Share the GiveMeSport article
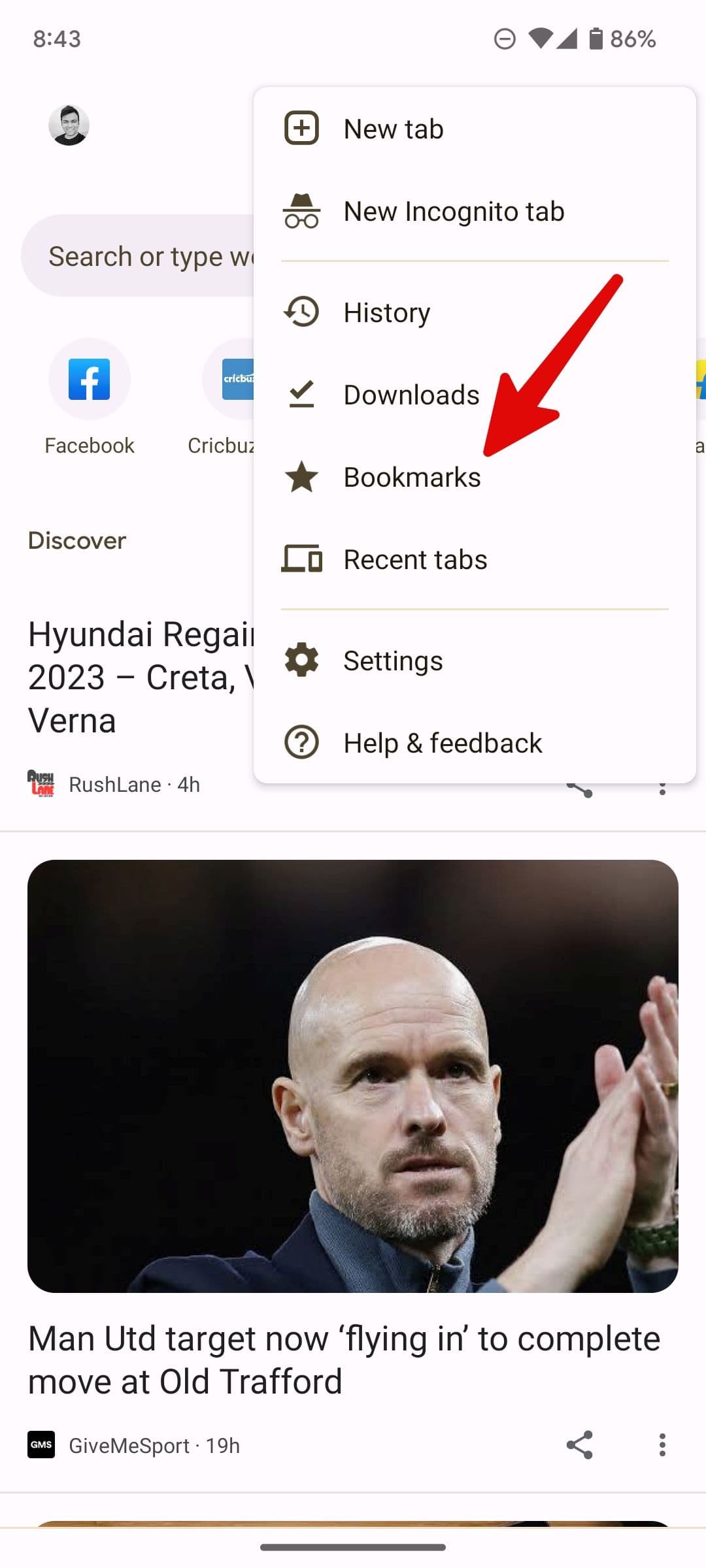 click(579, 1445)
